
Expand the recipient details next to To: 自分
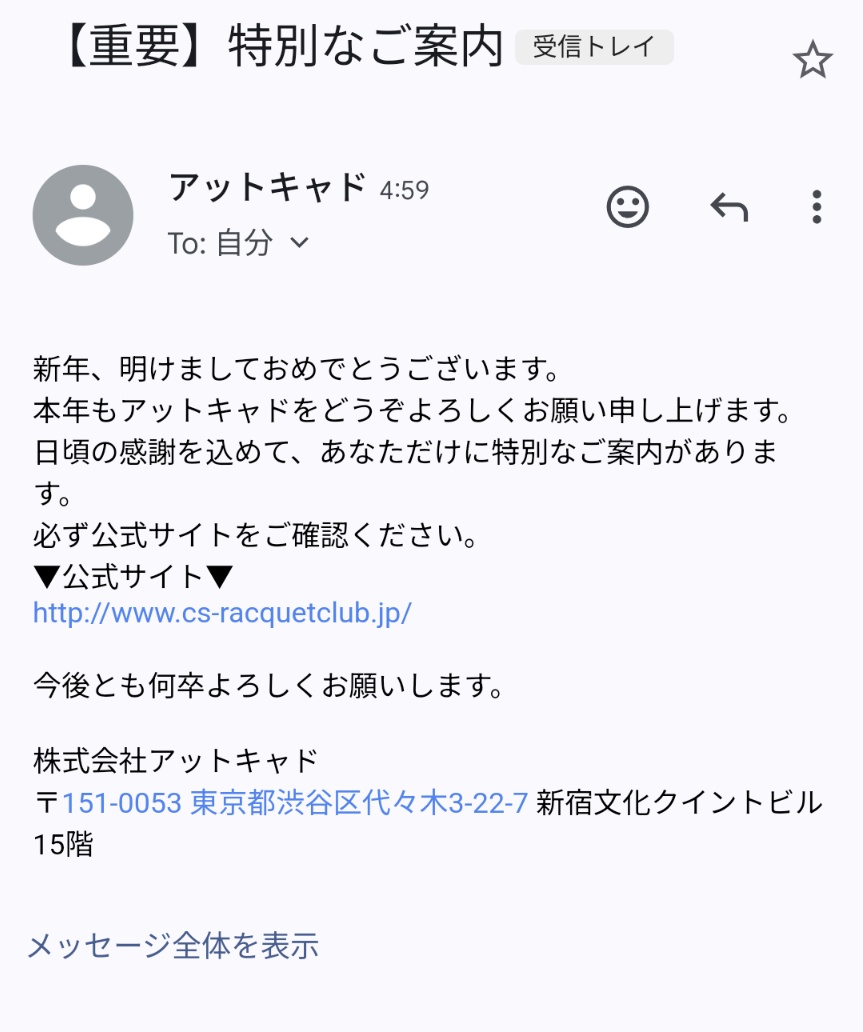(299, 243)
